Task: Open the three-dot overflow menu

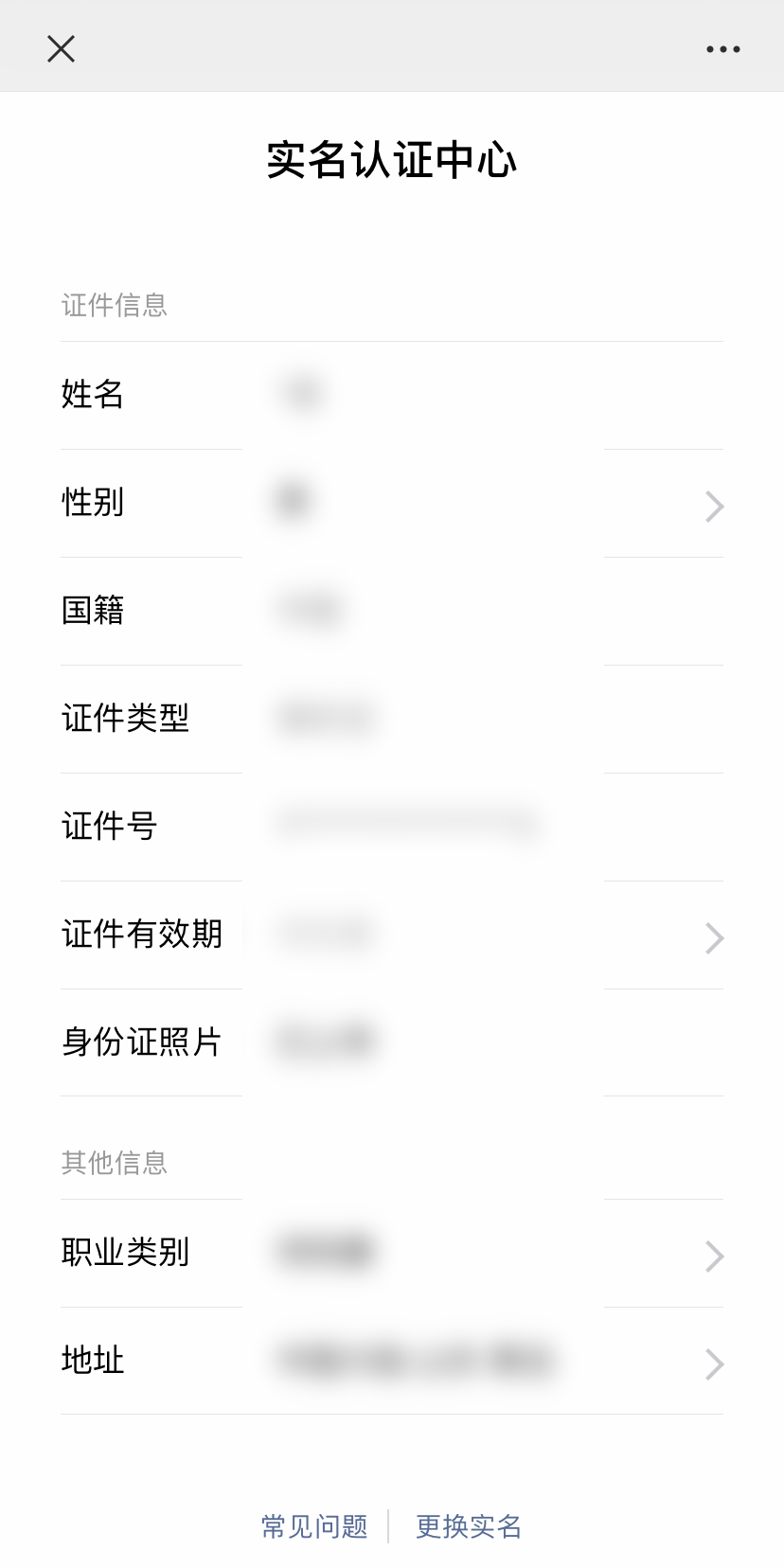Action: (722, 49)
